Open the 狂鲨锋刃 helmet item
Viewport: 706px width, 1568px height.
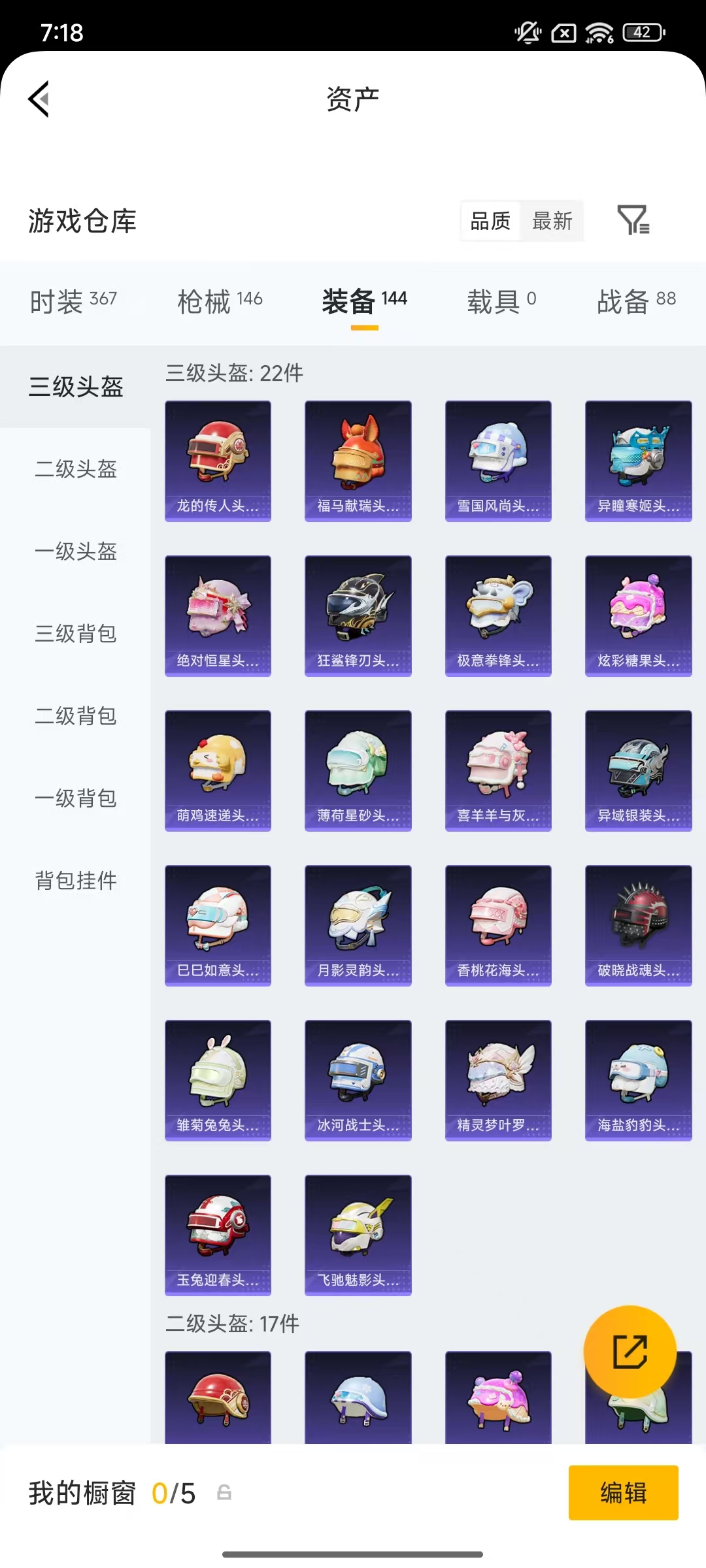[358, 615]
